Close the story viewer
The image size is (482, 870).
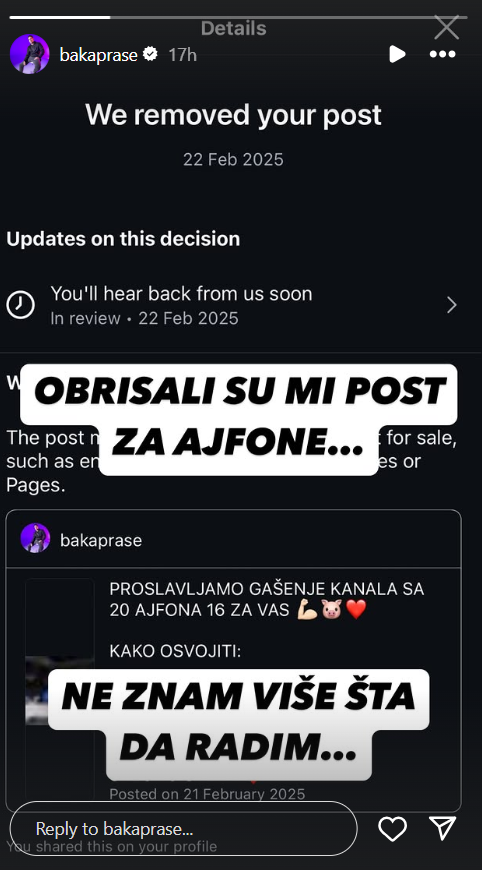[x=447, y=27]
